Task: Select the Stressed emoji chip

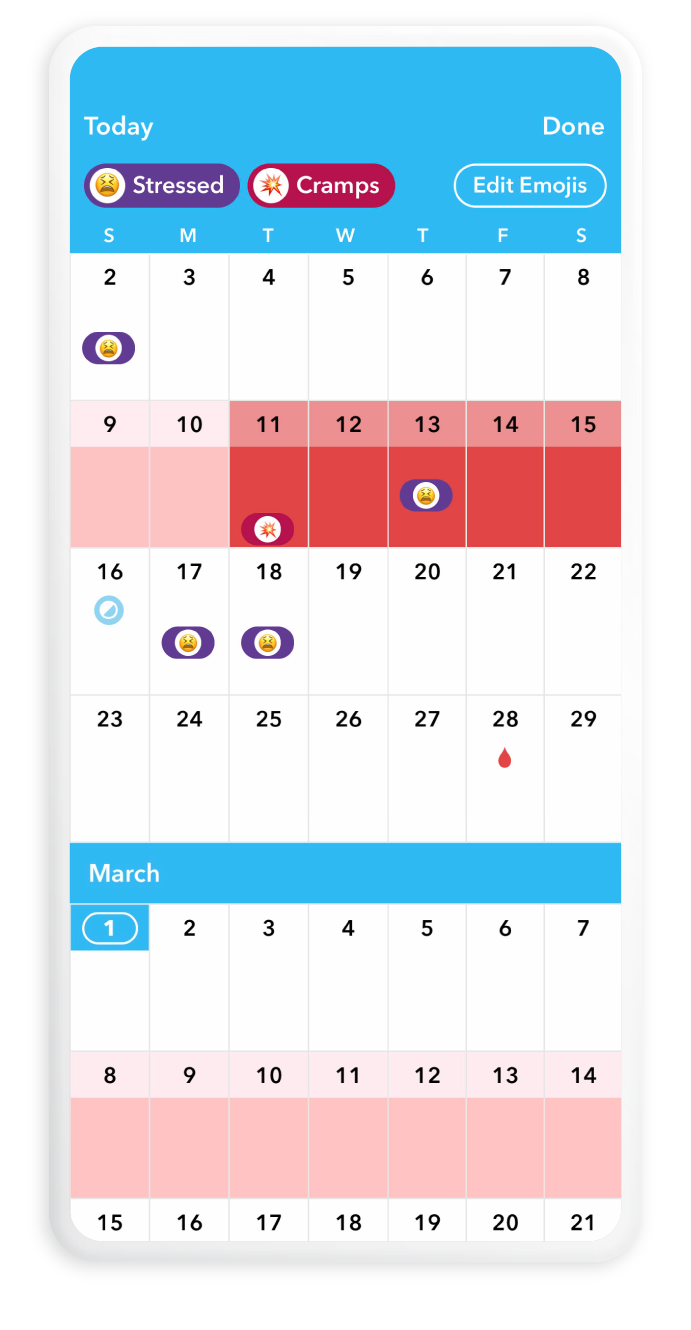Action: [x=162, y=185]
